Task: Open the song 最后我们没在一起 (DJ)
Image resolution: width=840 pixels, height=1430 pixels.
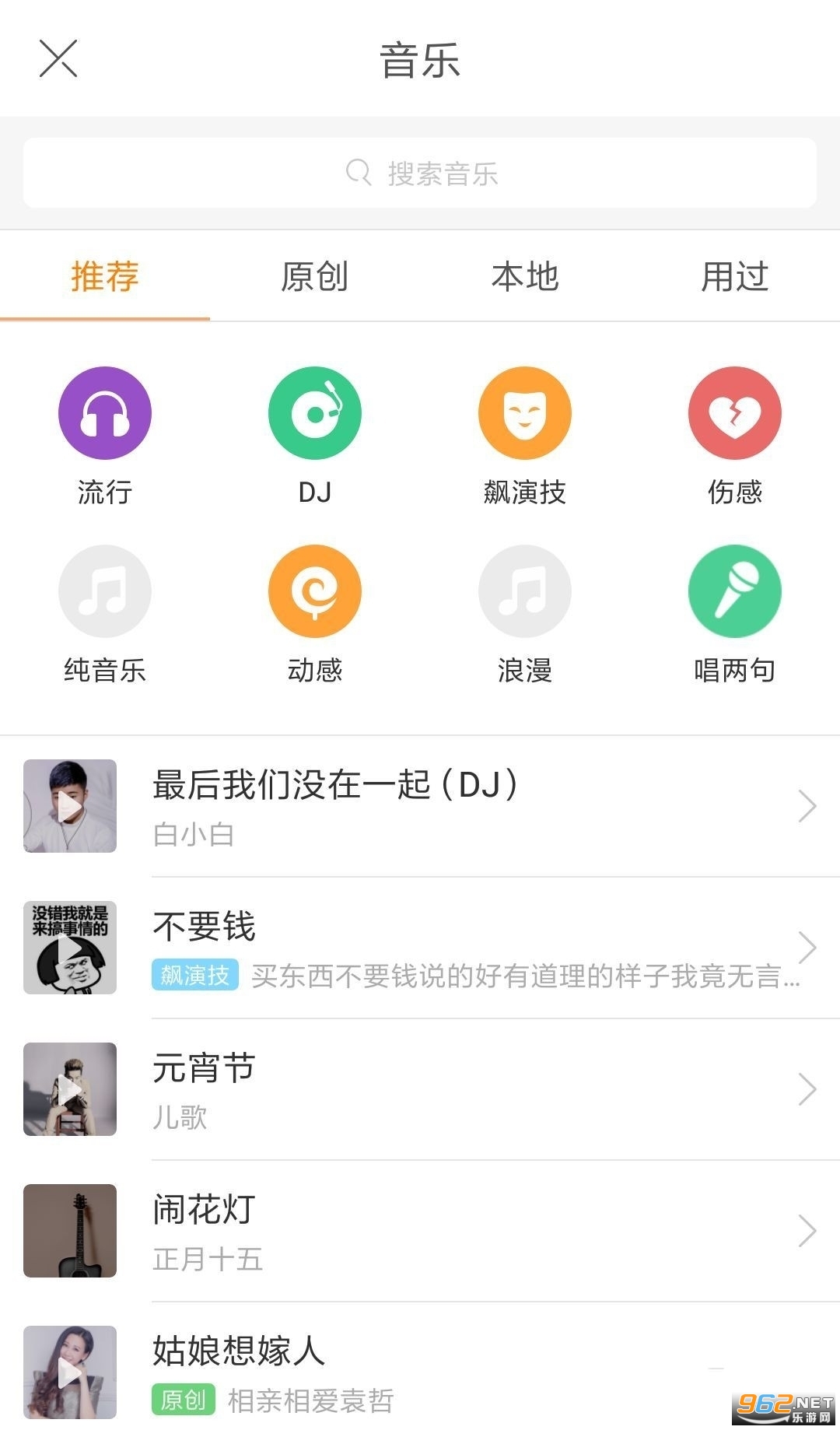Action: tap(467, 806)
